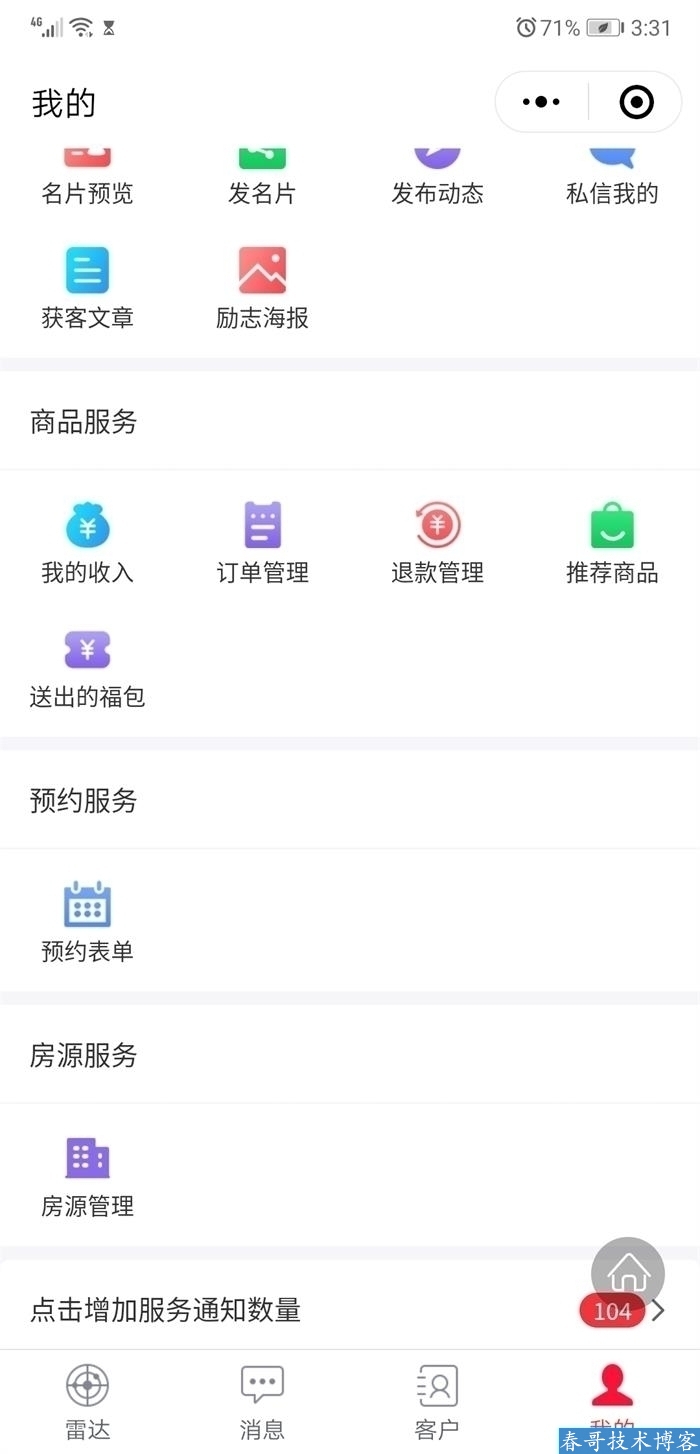Image resolution: width=700 pixels, height=1454 pixels.
Task: Open 名片预览
Action: (x=87, y=182)
